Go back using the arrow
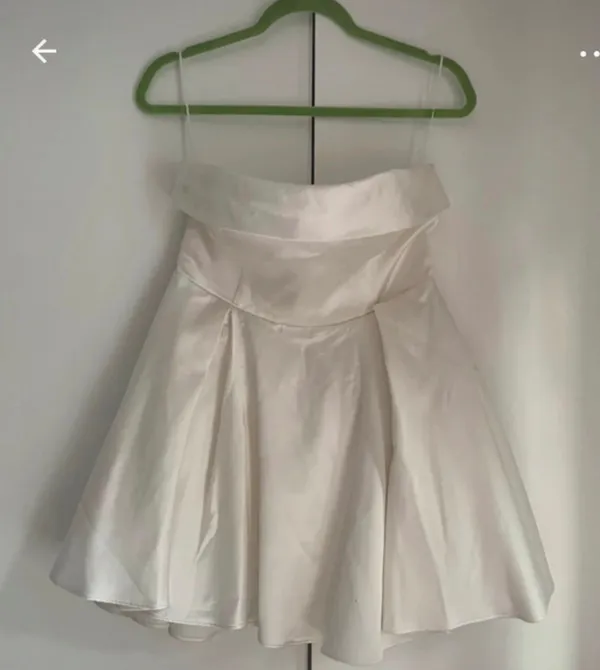 pyautogui.click(x=44, y=52)
